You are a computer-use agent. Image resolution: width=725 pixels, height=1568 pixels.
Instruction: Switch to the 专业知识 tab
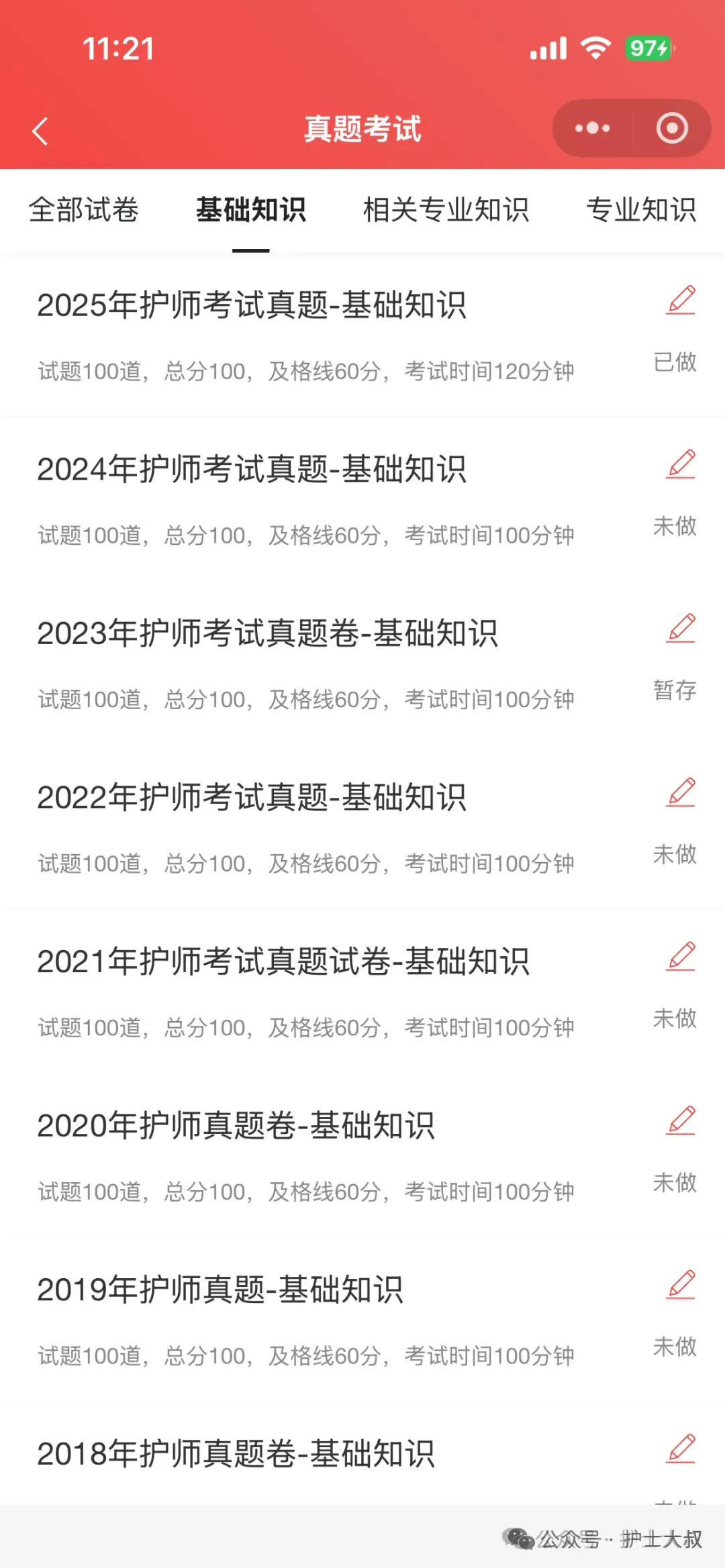(641, 210)
